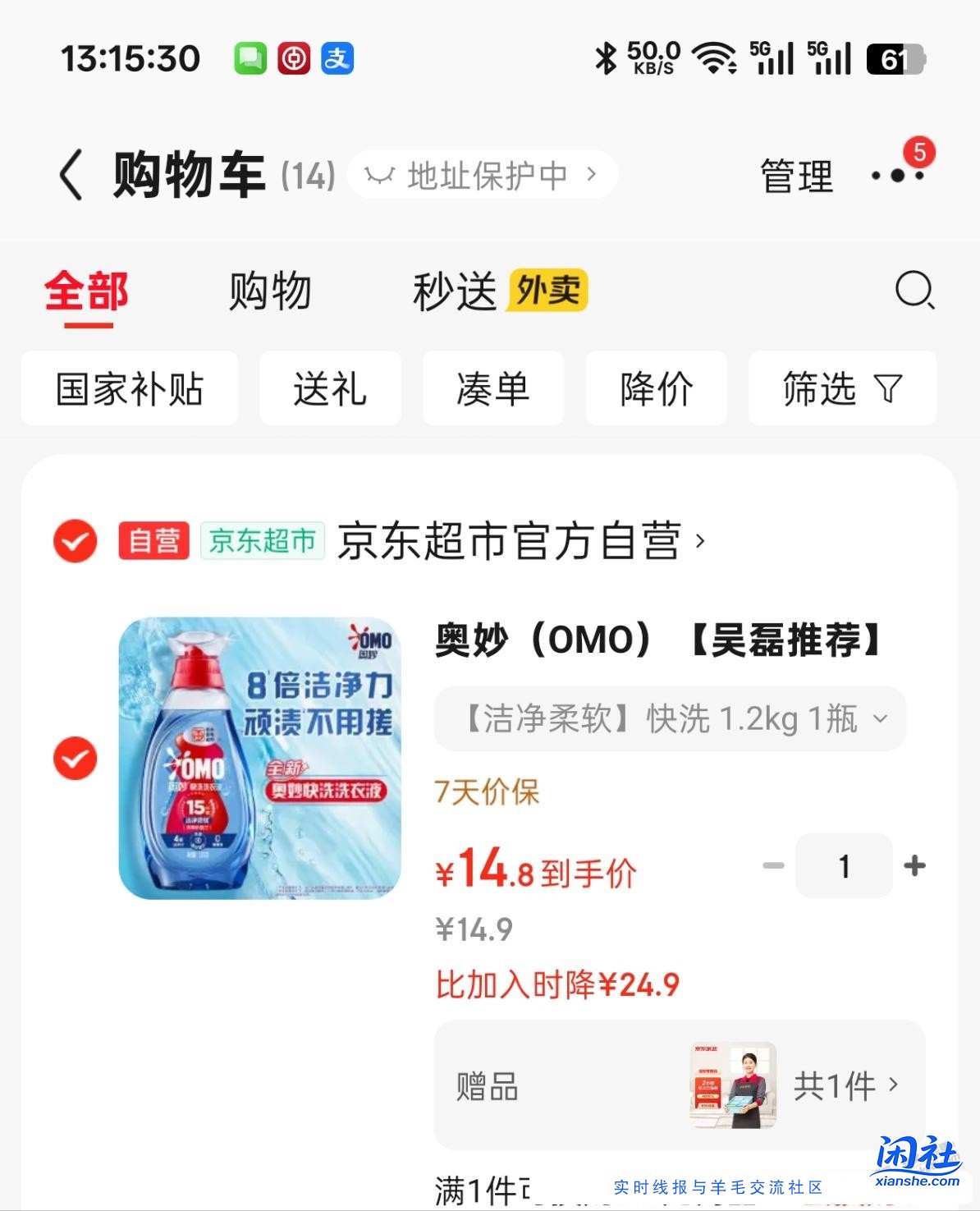Select the 降价 filter chip
The height and width of the screenshot is (1211, 980).
(656, 388)
